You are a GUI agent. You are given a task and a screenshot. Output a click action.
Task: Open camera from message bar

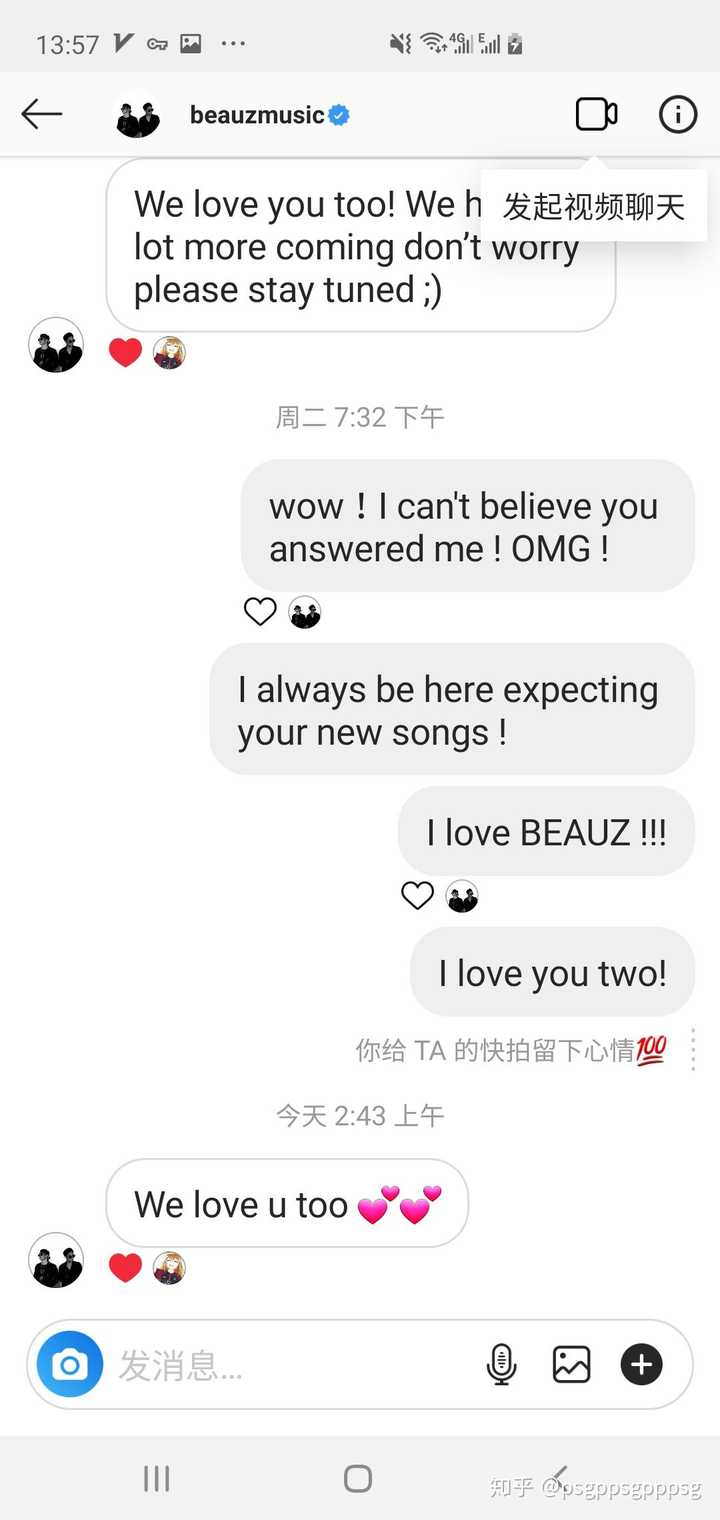(70, 1364)
